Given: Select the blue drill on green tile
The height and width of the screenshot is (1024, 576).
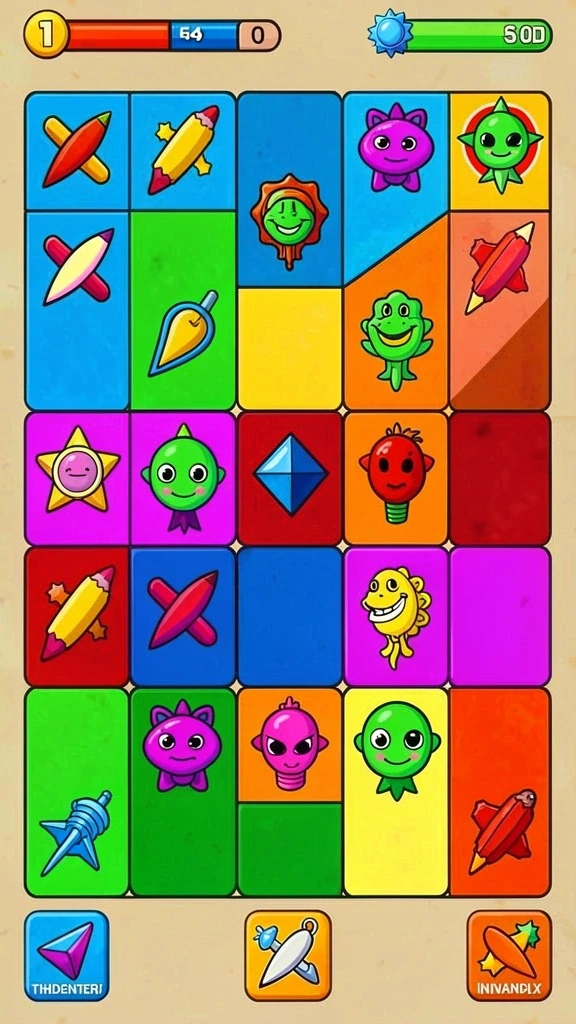Looking at the screenshot, I should tap(77, 792).
